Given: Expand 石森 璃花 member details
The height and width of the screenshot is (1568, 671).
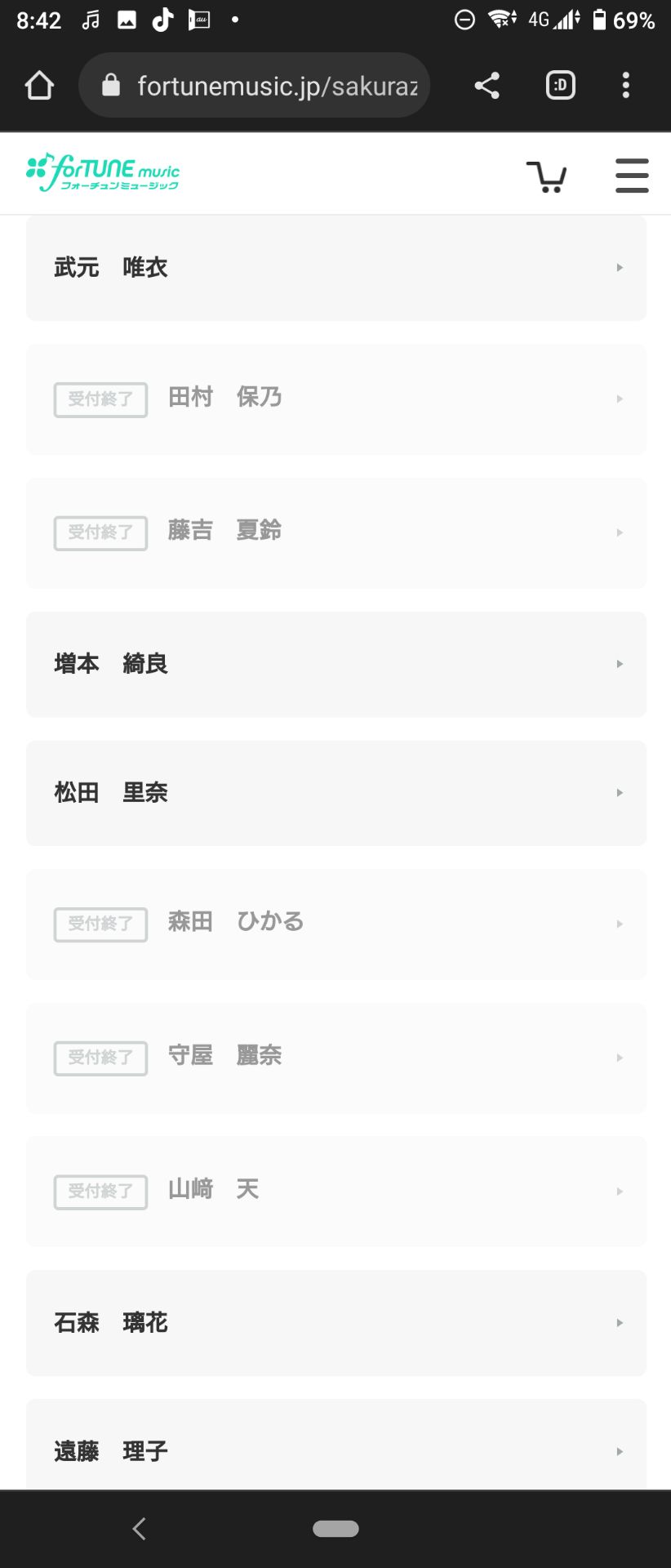Looking at the screenshot, I should [335, 1323].
